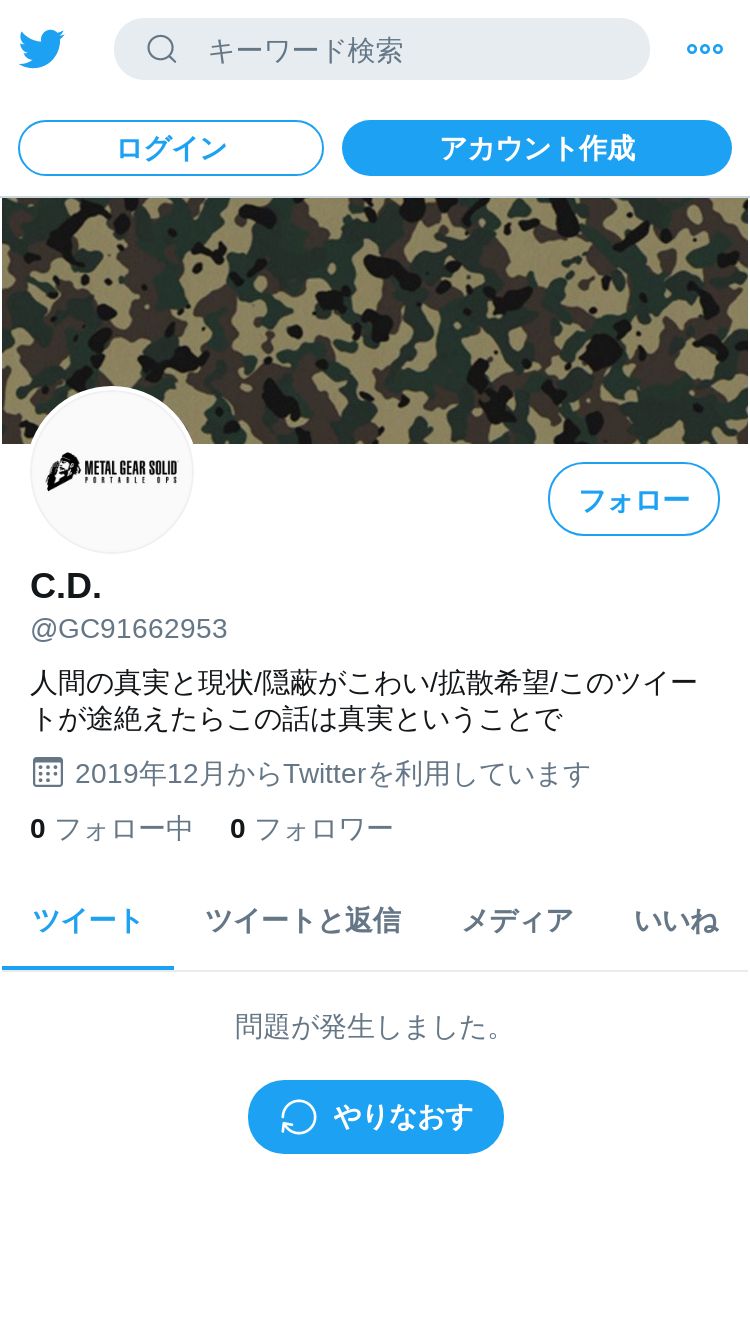Select the ツイート tab
750x1334 pixels.
[x=88, y=920]
